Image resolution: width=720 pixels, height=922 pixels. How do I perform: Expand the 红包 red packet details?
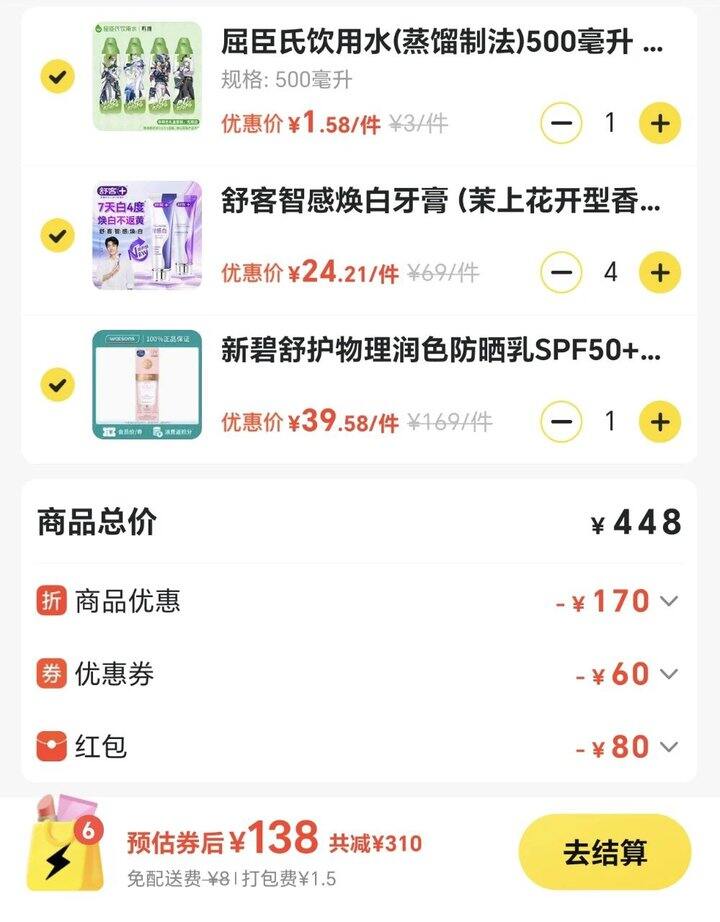pyautogui.click(x=669, y=747)
